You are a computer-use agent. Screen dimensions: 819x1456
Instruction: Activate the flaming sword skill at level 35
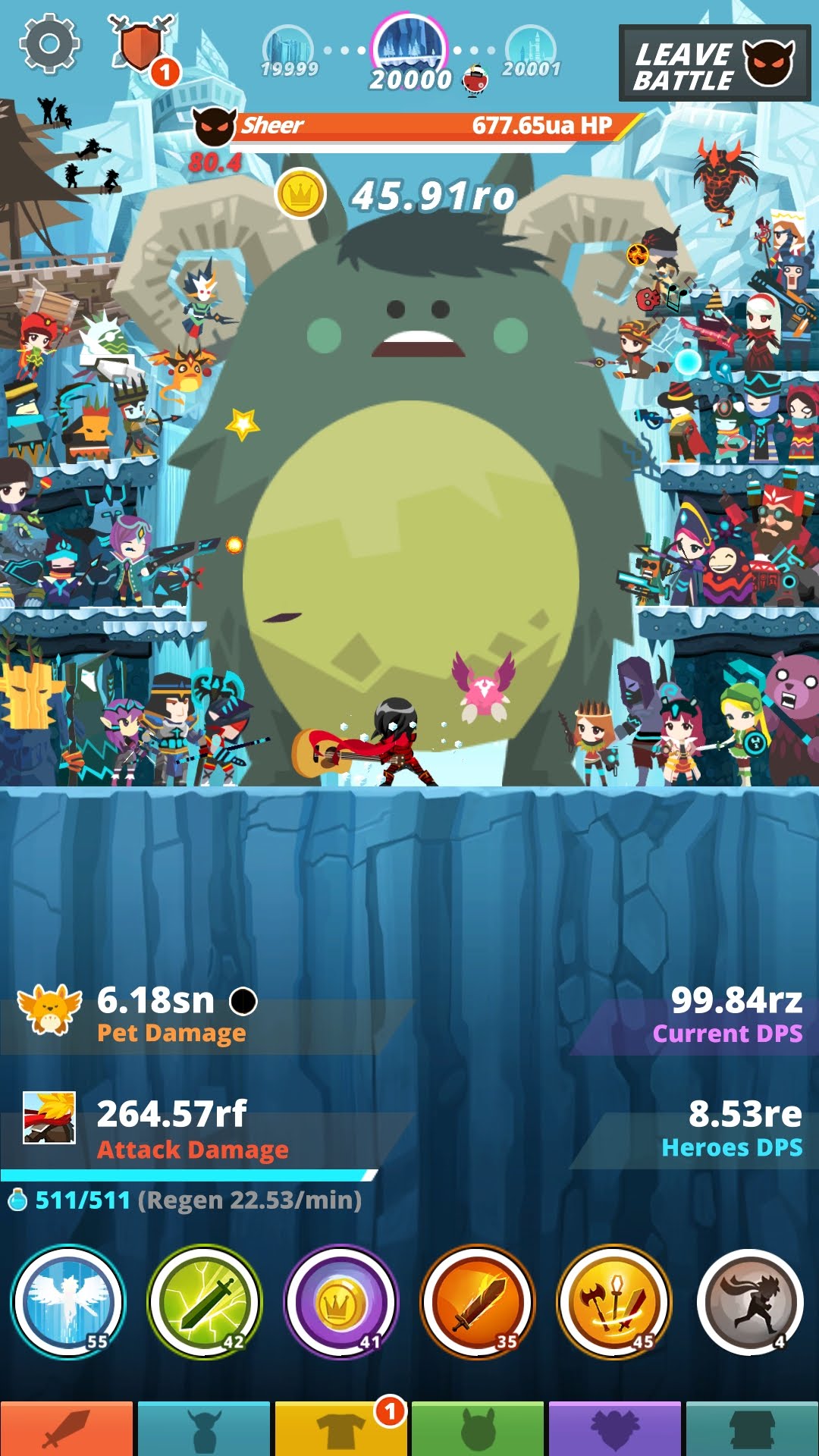tap(478, 1301)
